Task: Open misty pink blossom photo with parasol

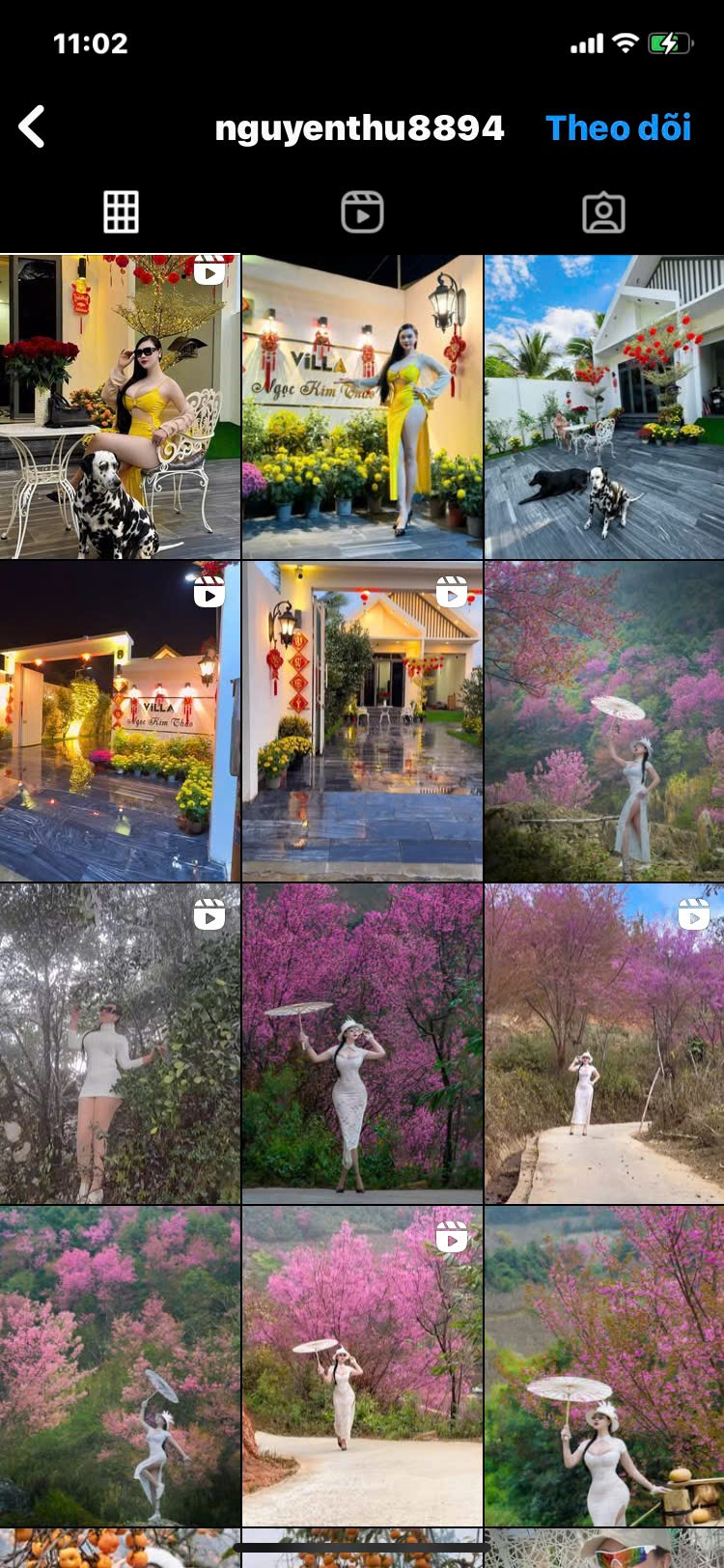Action: pos(604,721)
